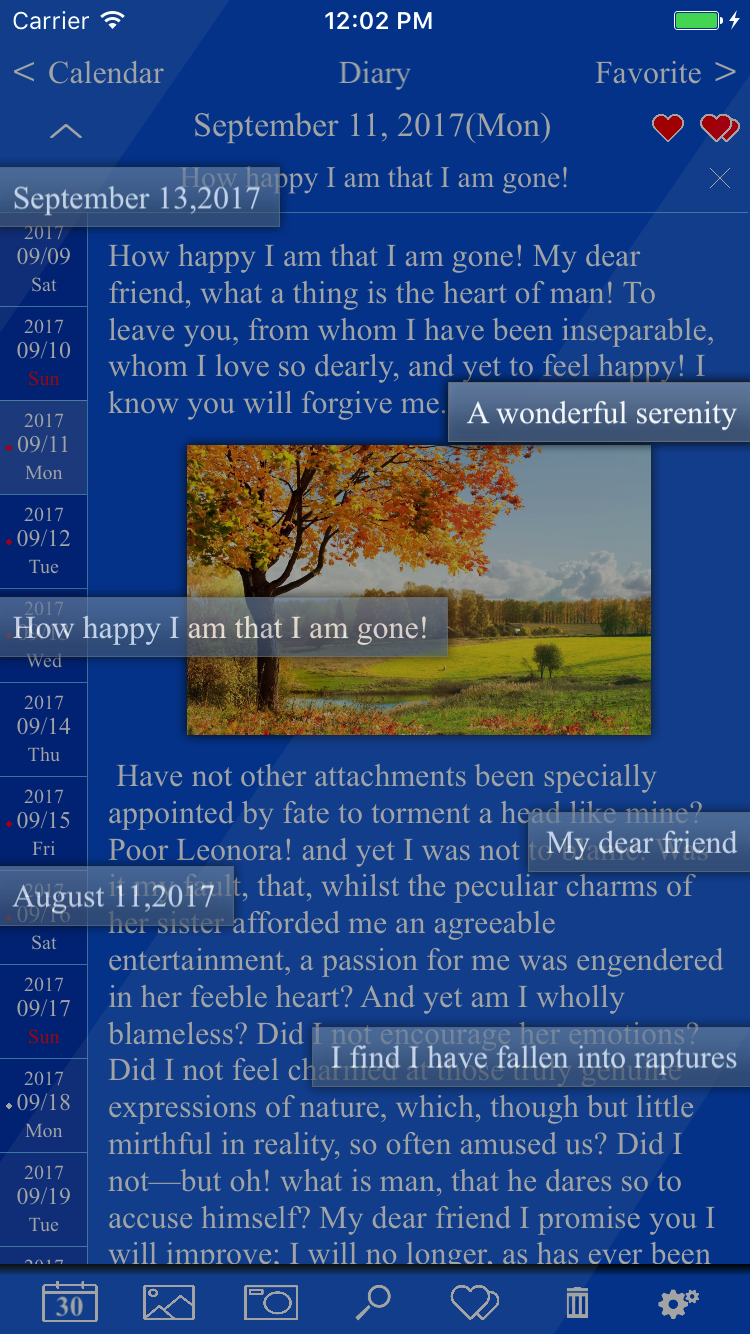This screenshot has height=1334, width=750.
Task: Open settings gears
Action: (x=678, y=1302)
